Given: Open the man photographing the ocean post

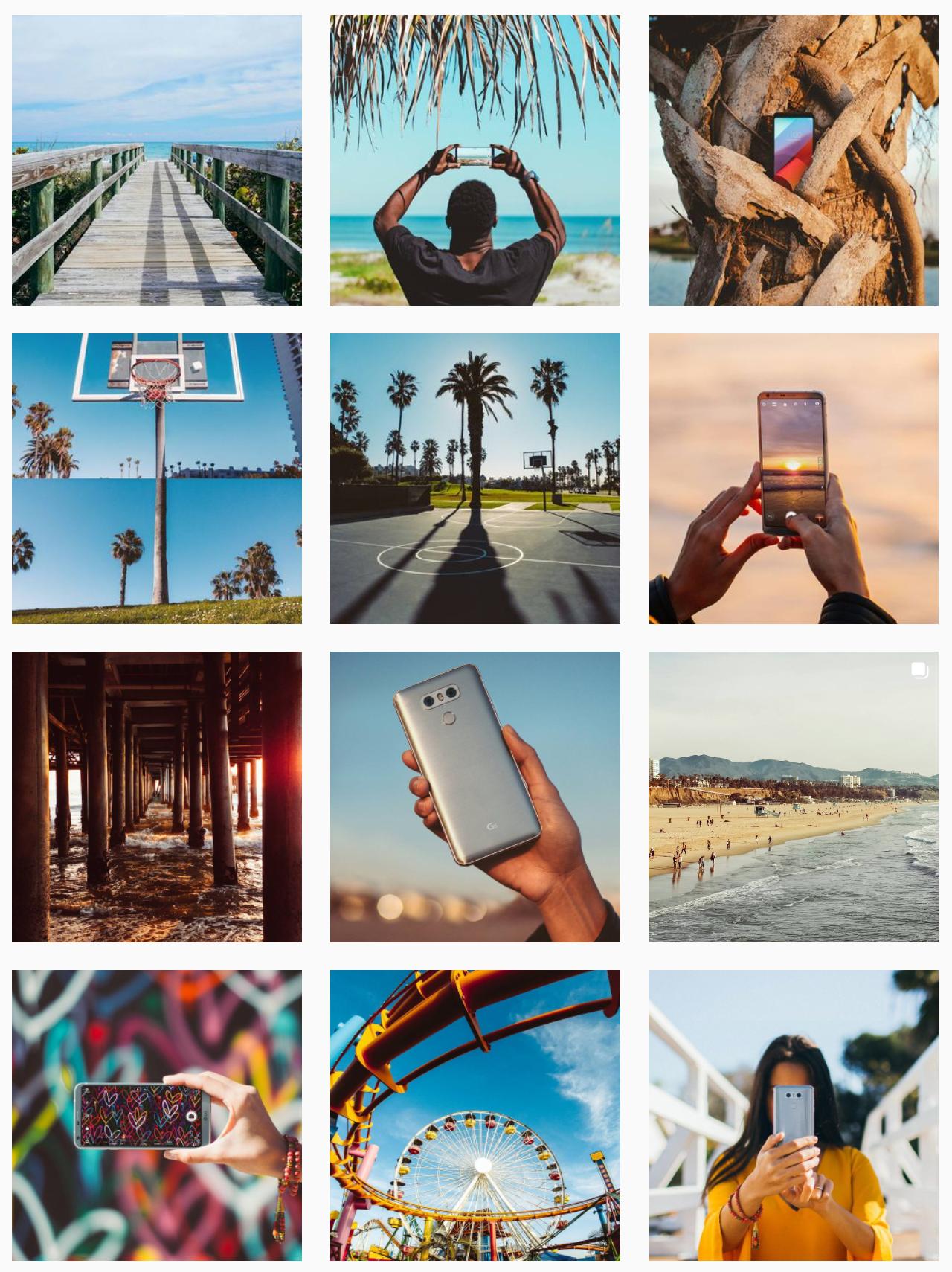Looking at the screenshot, I should [475, 160].
